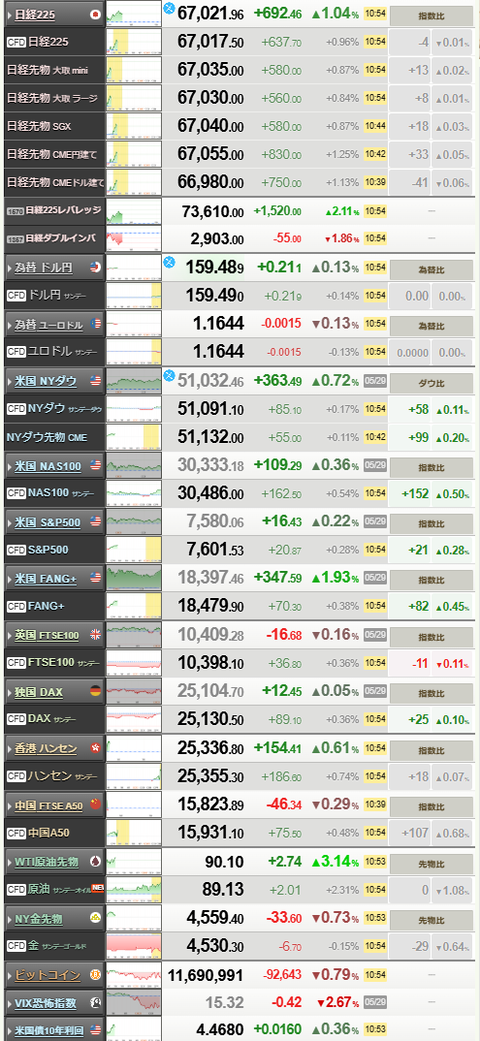The image size is (480, 1041).
Task: Open 香港 ハンセン index page
Action: tap(46, 748)
